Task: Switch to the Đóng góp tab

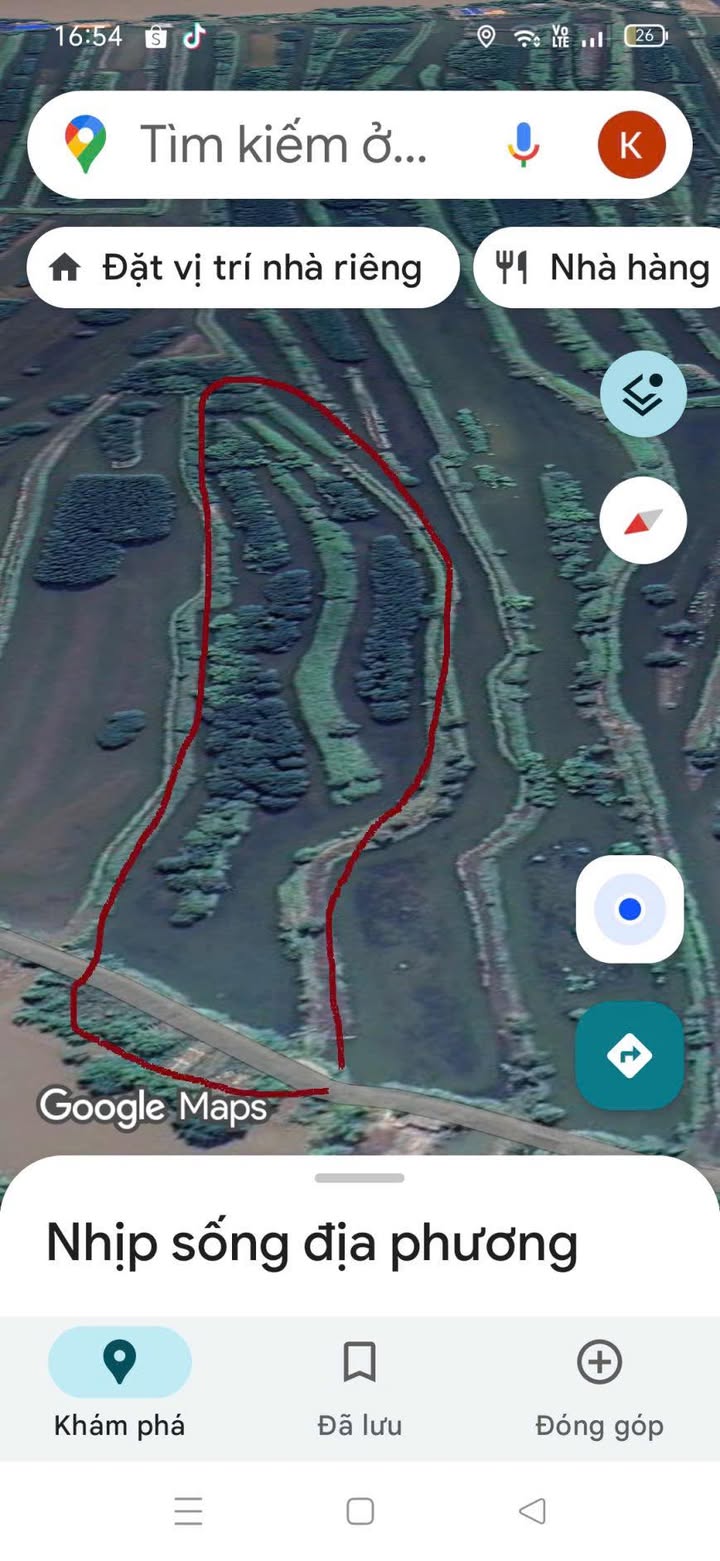Action: 599,1385
